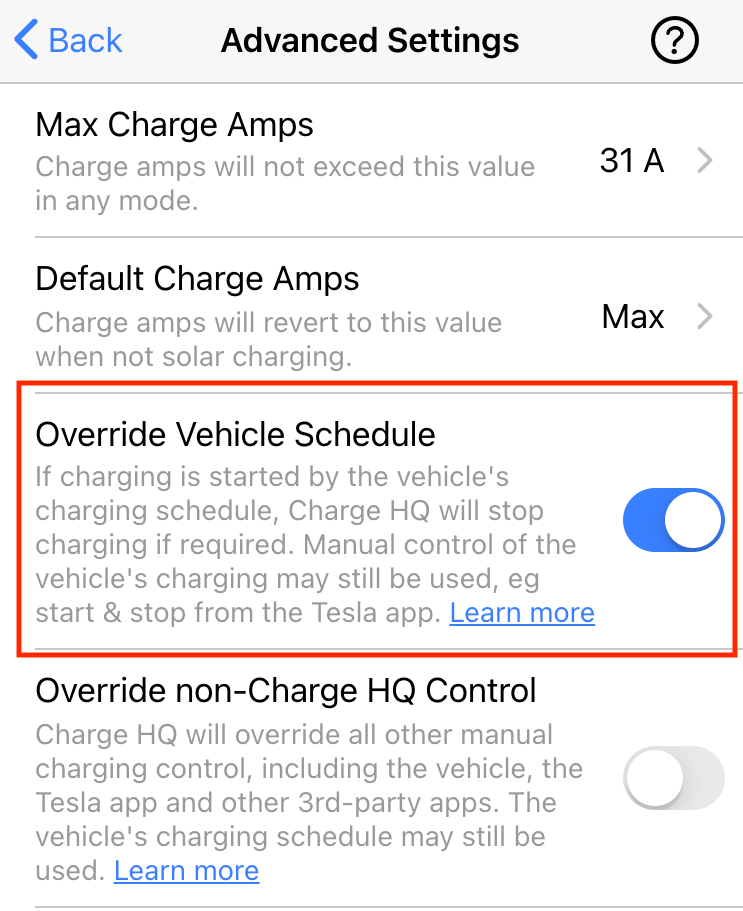Open the Default Charge Amps setting
Viewport: 743px width, 911px height.
pyautogui.click(x=197, y=278)
